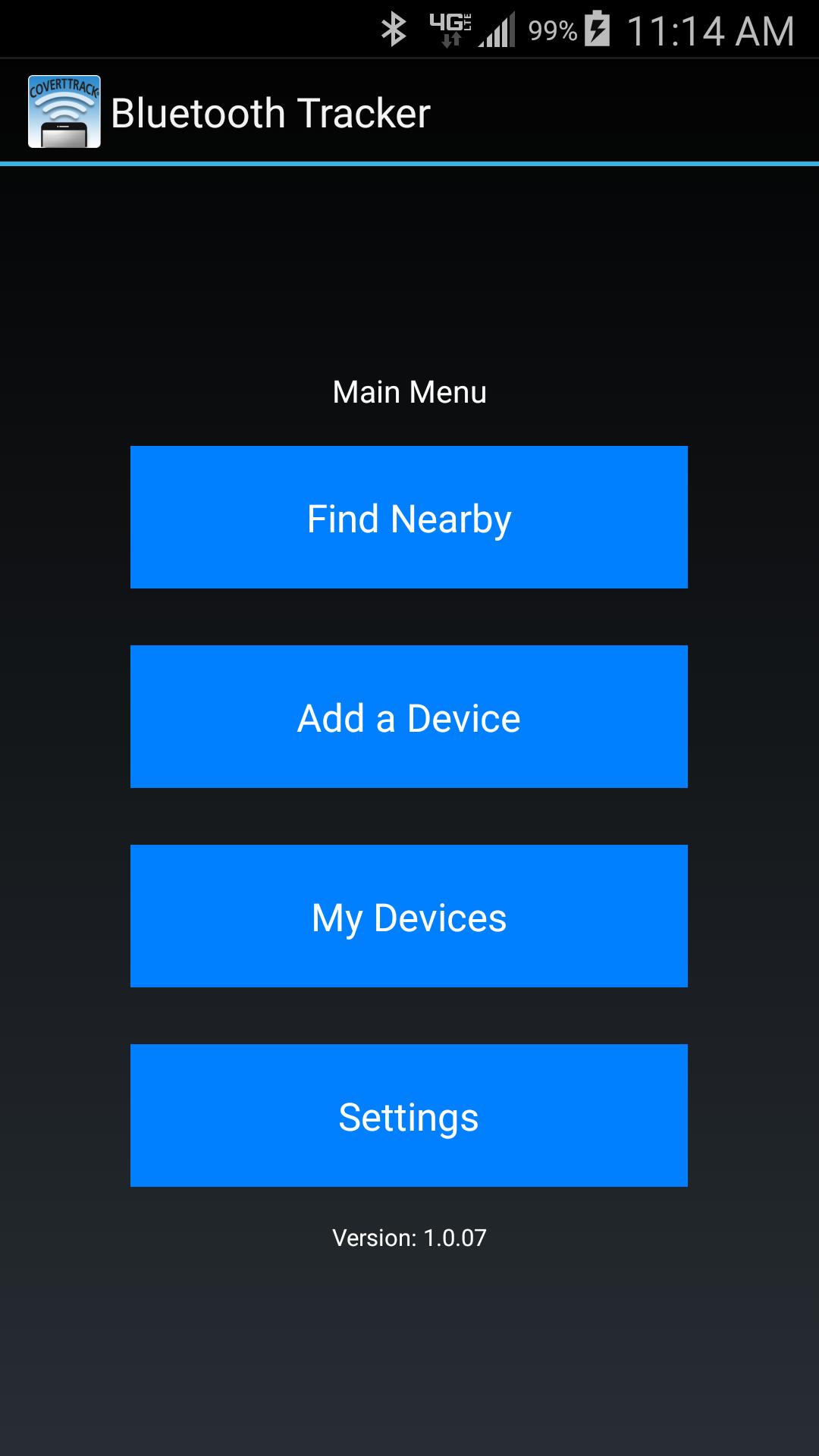
Task: Tap the Bluetooth Tracker title text
Action: pyautogui.click(x=272, y=111)
